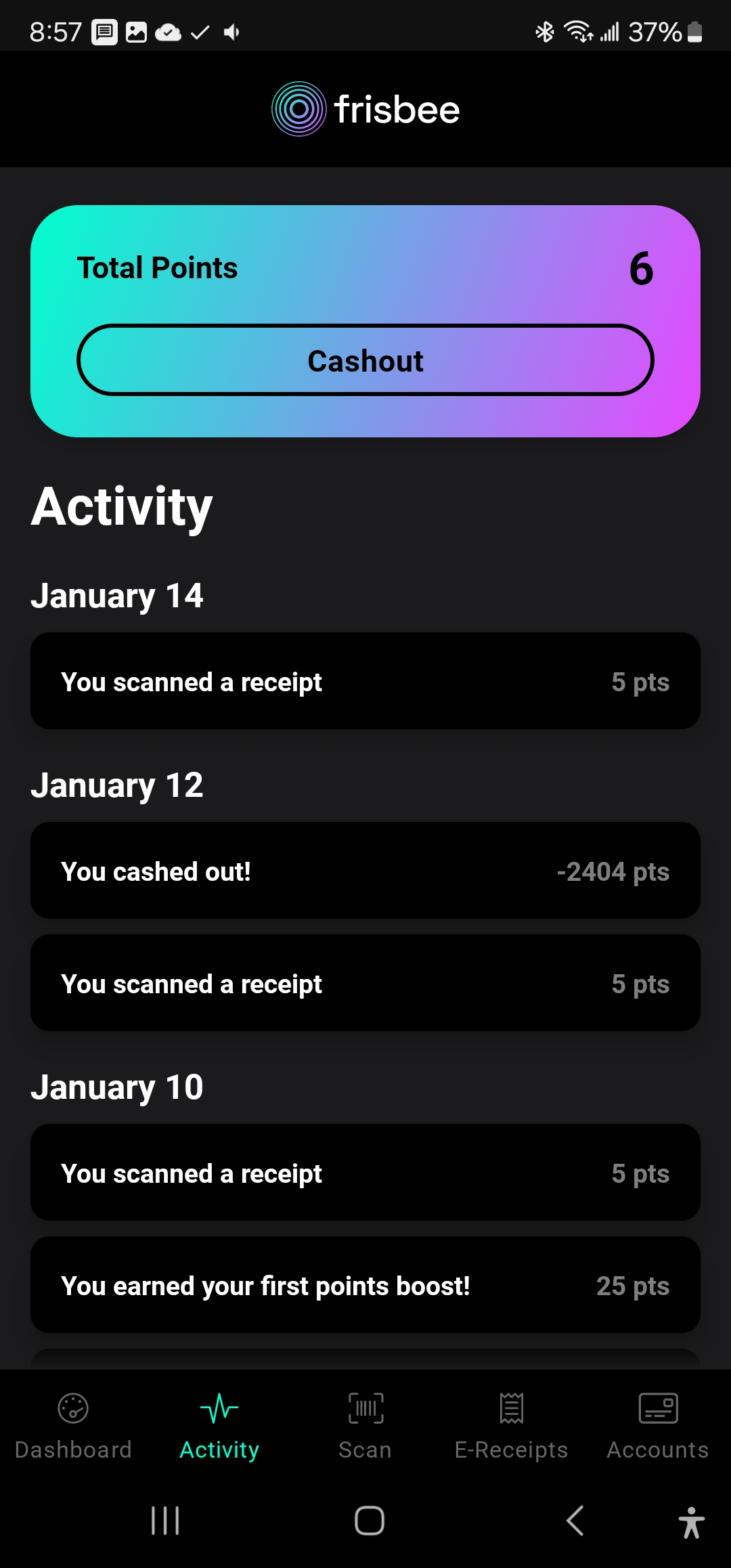Go back using the system back button
This screenshot has width=731, height=1568.
point(575,1521)
